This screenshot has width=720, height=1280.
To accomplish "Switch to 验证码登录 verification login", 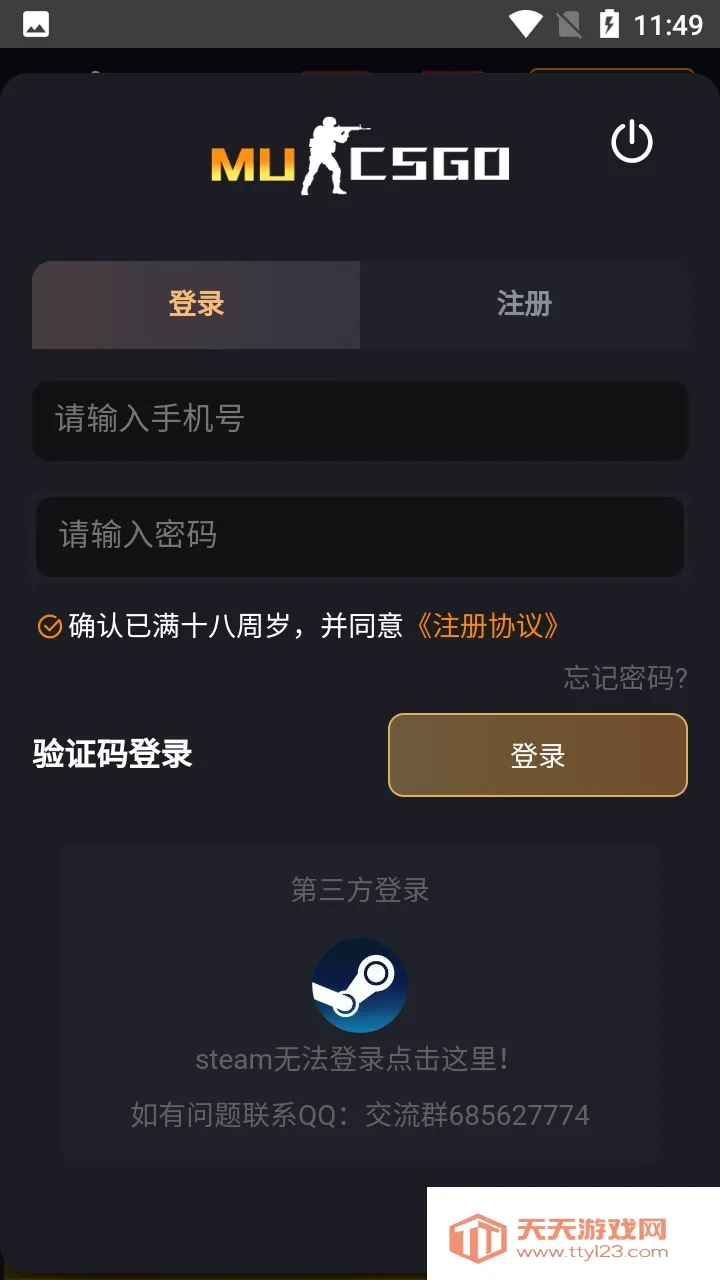I will point(113,755).
